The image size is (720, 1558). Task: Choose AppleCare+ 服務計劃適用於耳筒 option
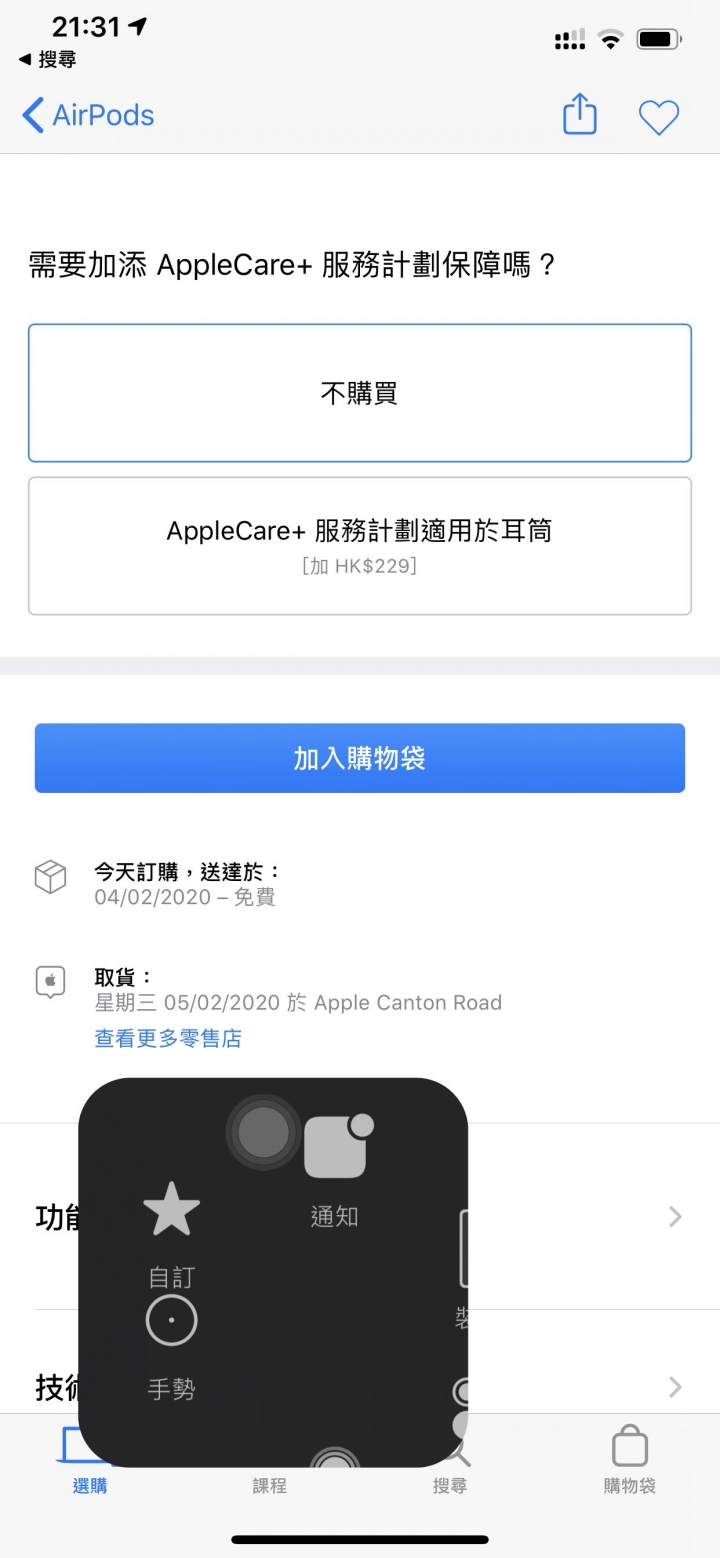(x=360, y=545)
